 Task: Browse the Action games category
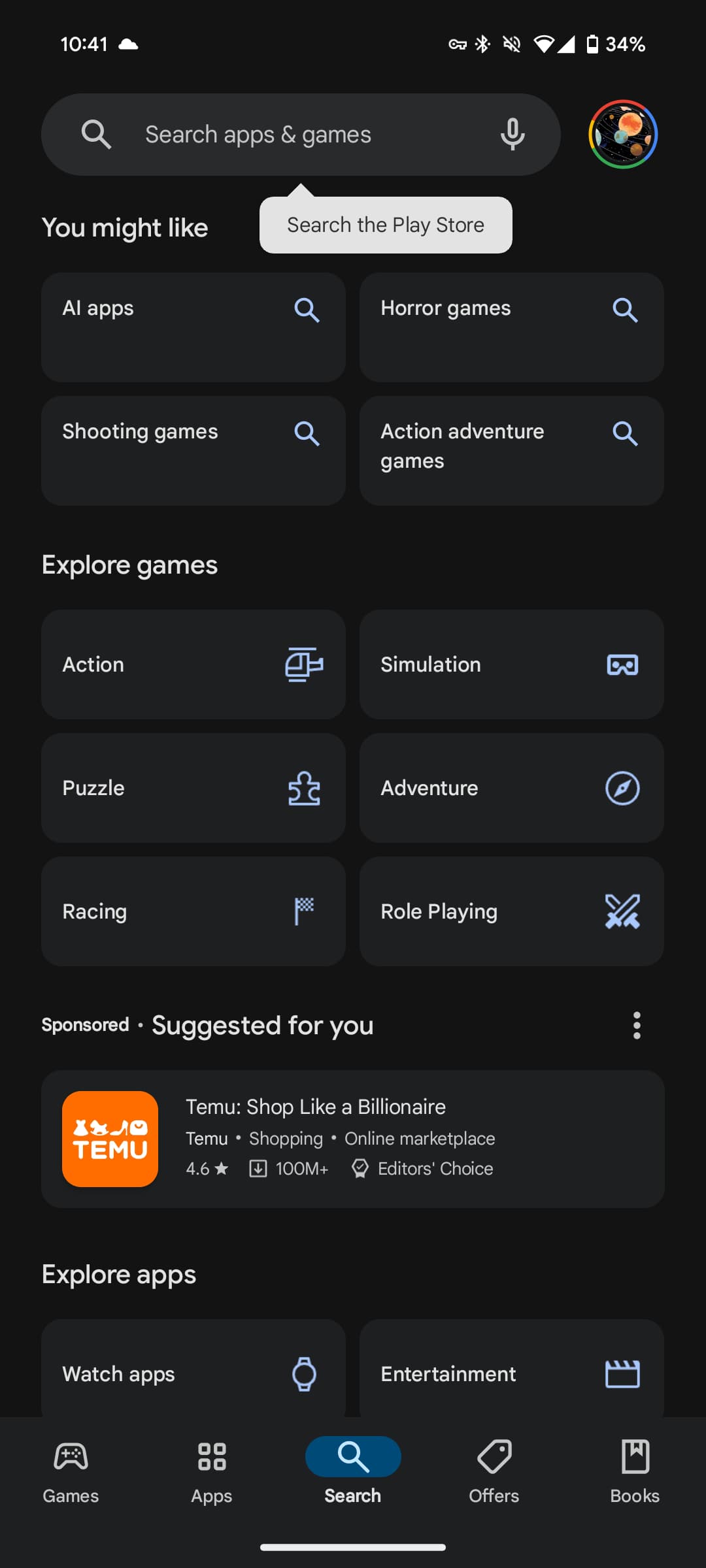pyautogui.click(x=193, y=664)
